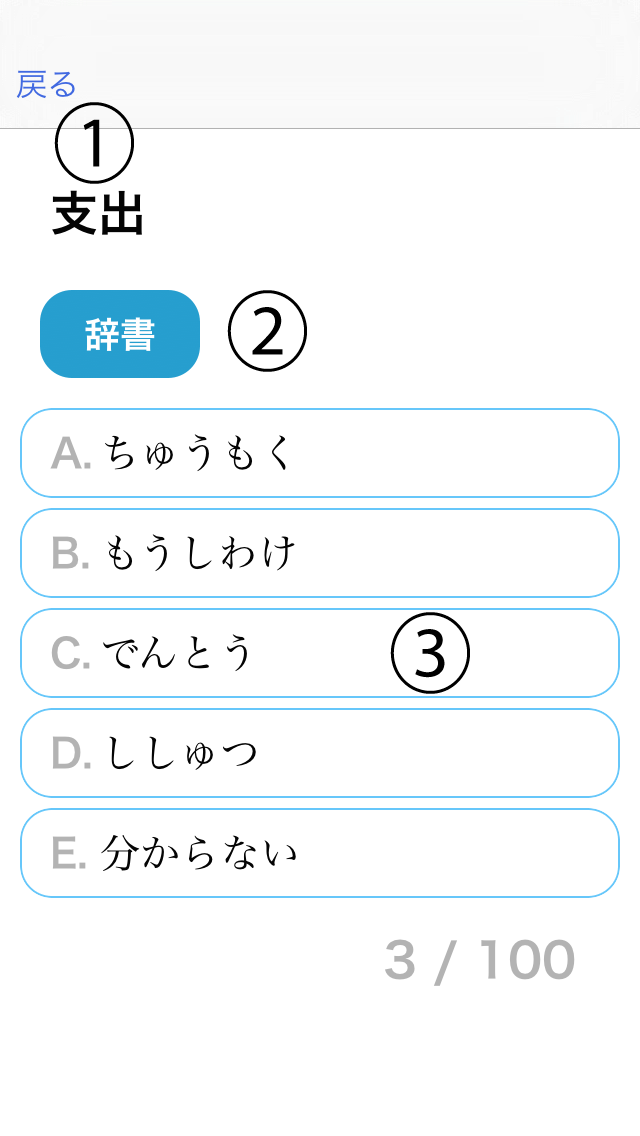The height and width of the screenshot is (1136, 640).
Task: Pick answer C でんとう
Action: point(320,653)
